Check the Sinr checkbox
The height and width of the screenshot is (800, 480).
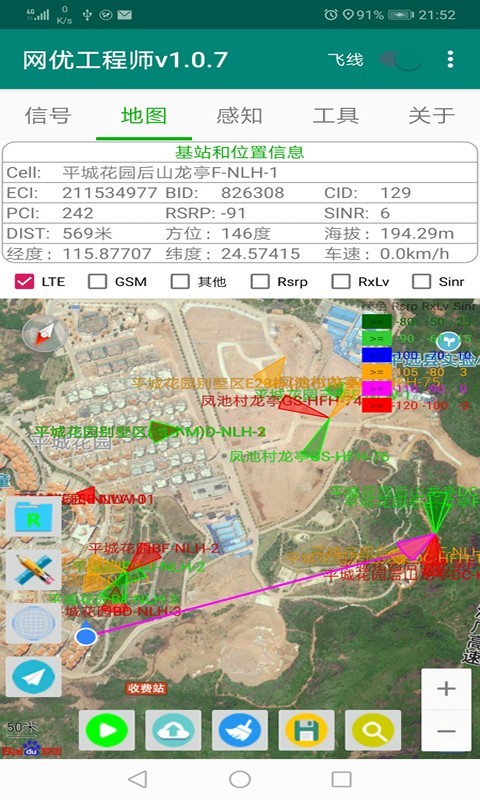pyautogui.click(x=421, y=282)
